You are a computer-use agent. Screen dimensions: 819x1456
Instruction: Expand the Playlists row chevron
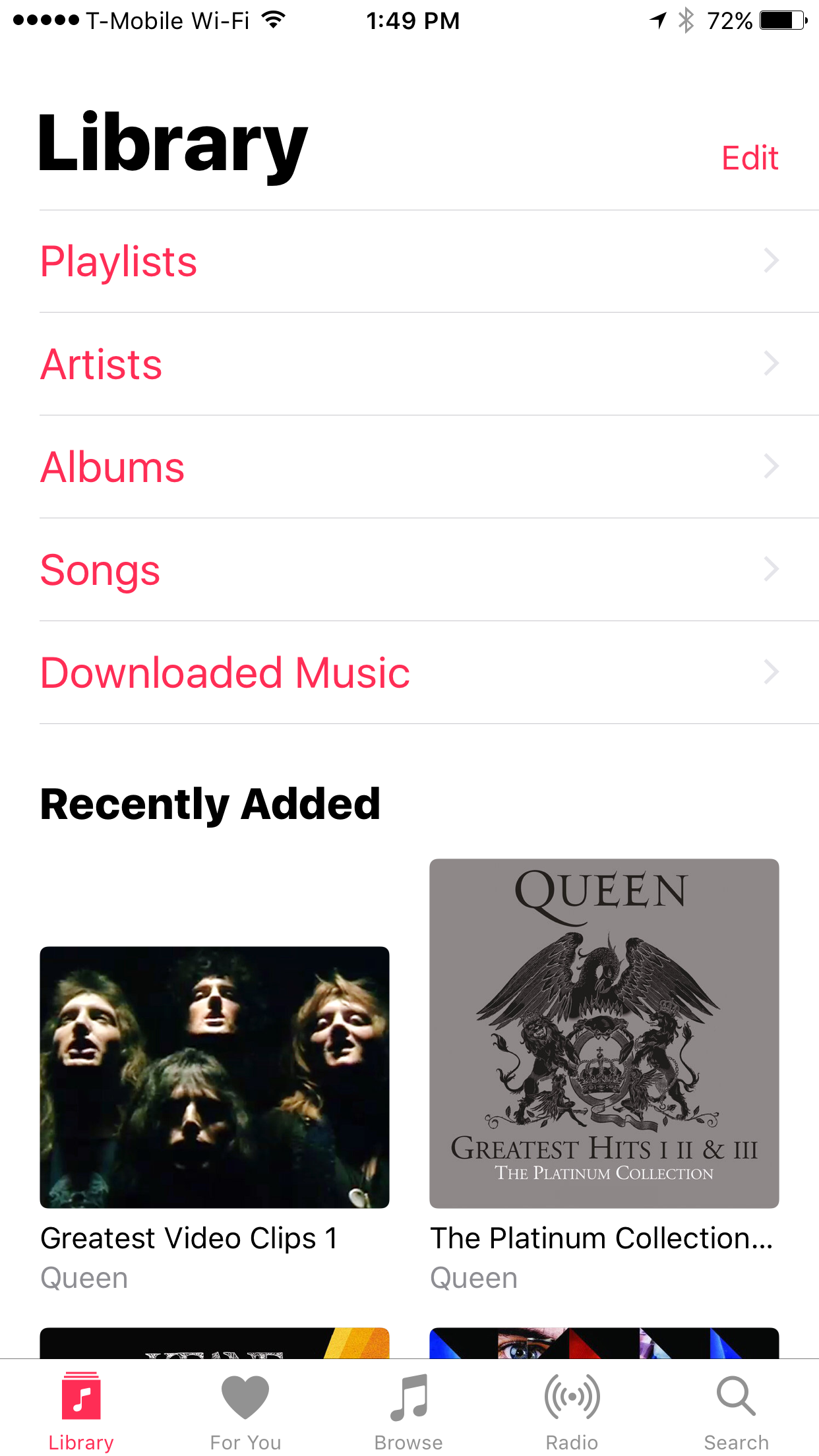click(x=771, y=260)
